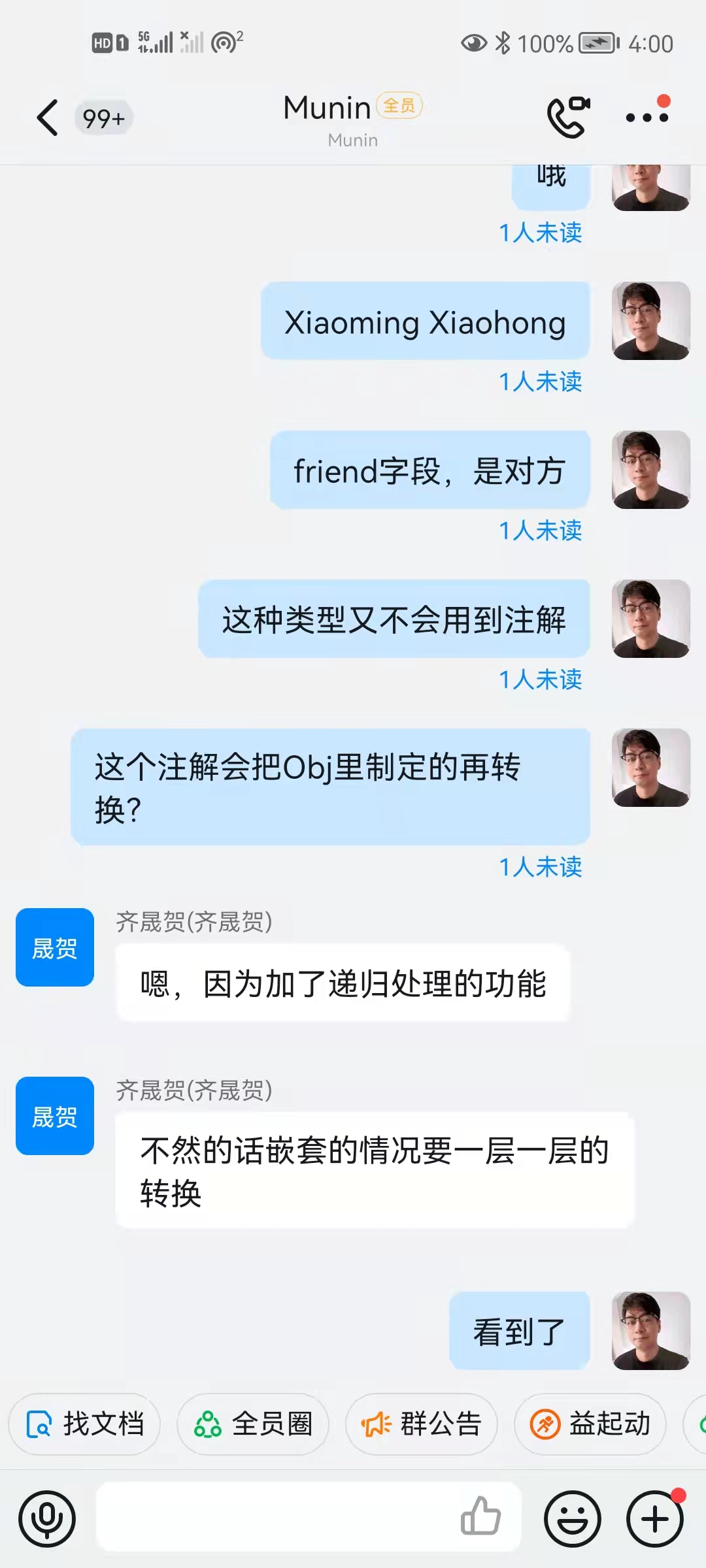Open the plus attachments panel

coord(655,1518)
